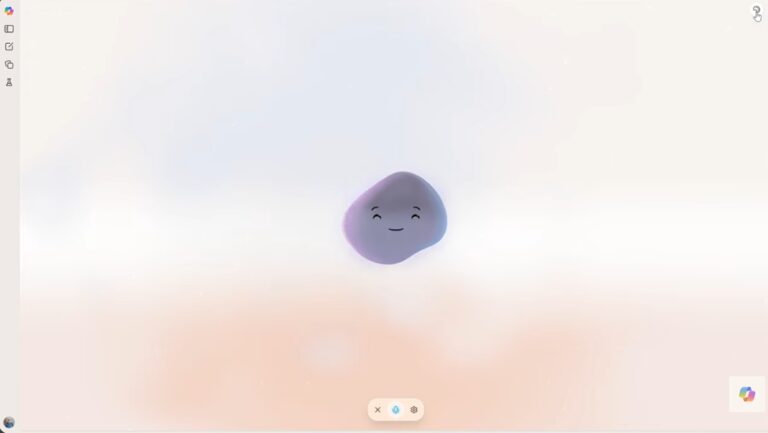Mute the microphone
The height and width of the screenshot is (433, 768).
(396, 410)
